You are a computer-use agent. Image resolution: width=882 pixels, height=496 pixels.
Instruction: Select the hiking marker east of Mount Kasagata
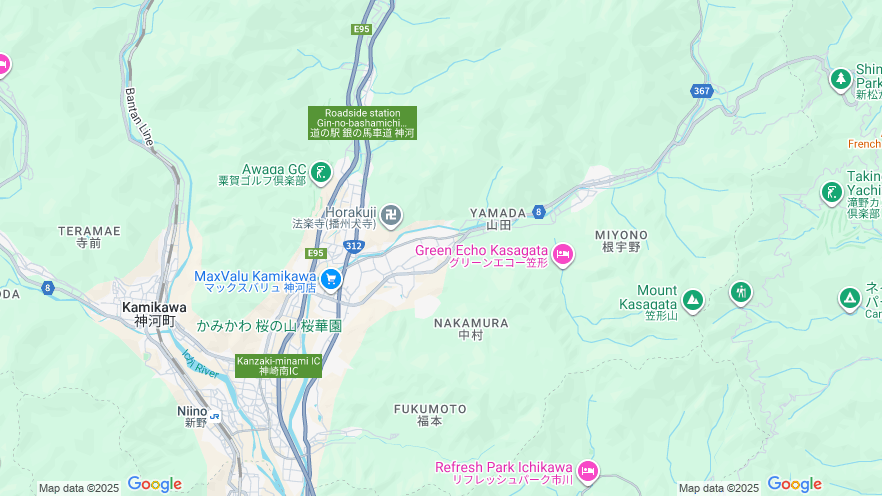(x=741, y=292)
